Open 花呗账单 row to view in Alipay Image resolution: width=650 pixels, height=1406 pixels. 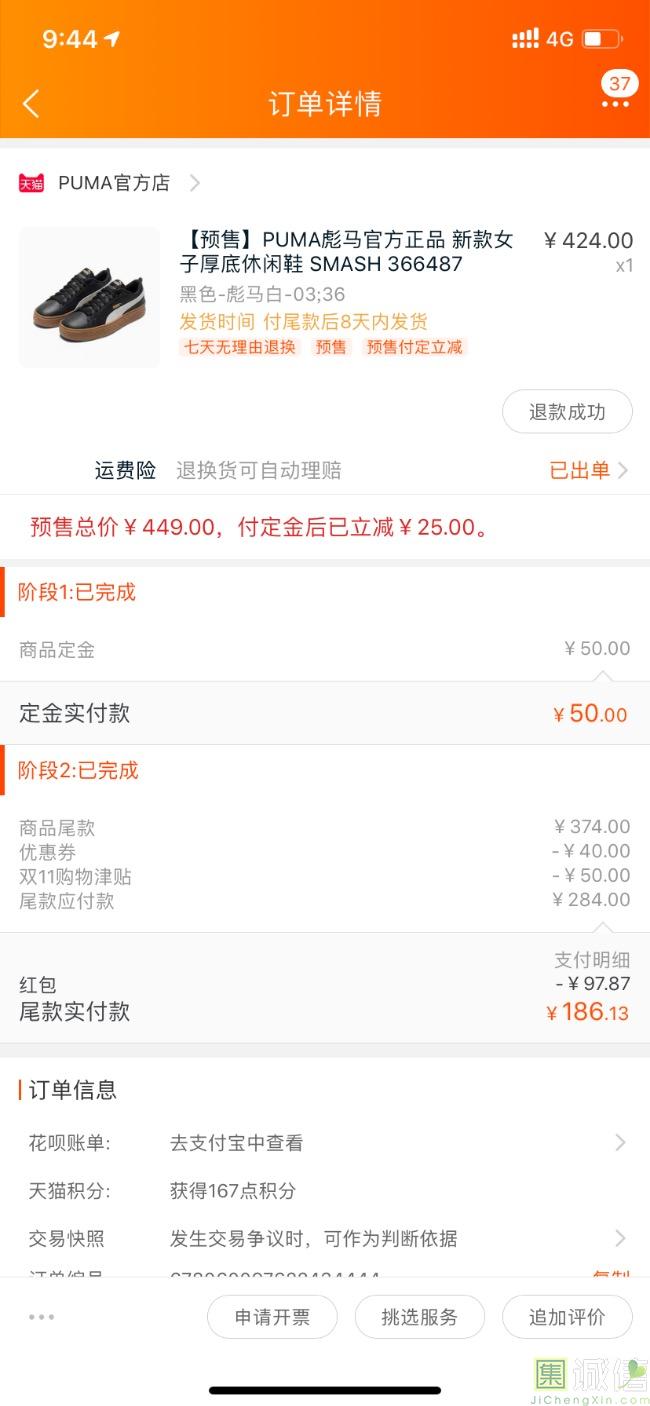pyautogui.click(x=325, y=1143)
